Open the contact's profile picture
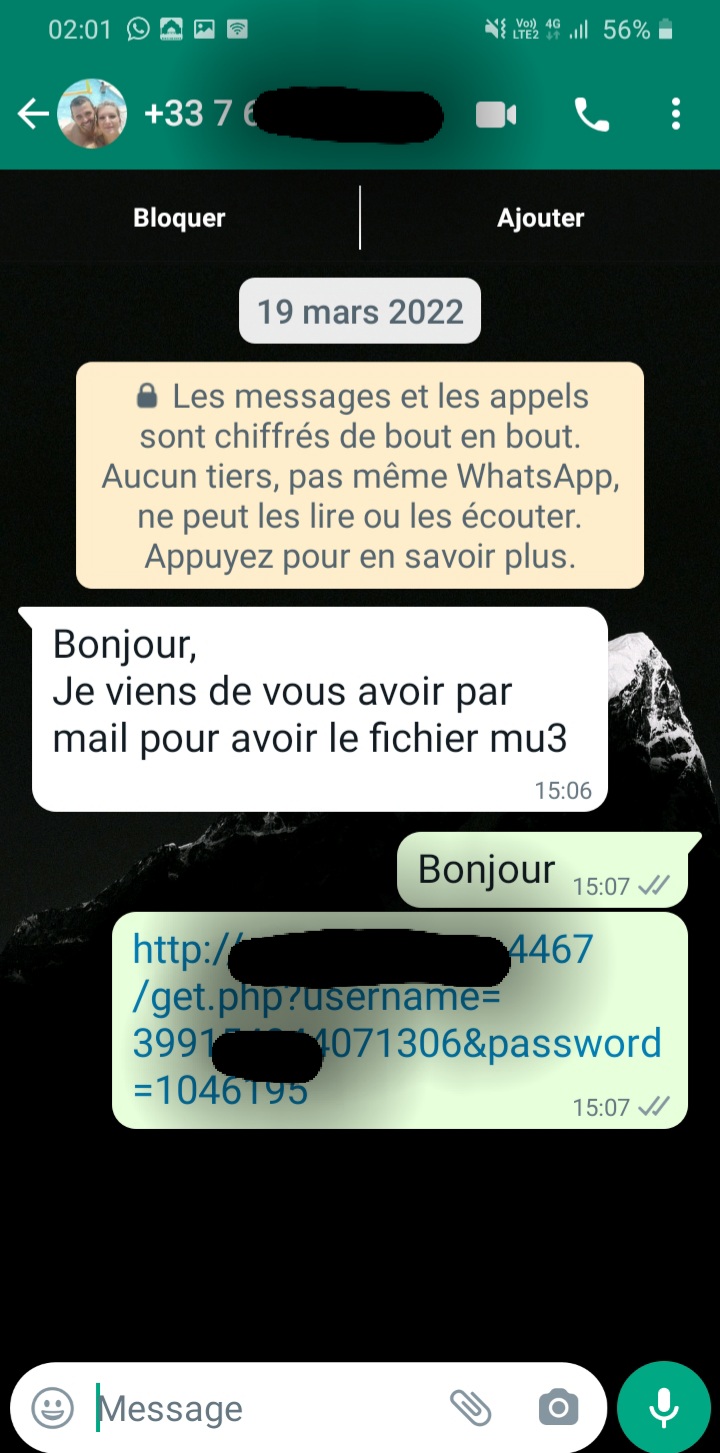The width and height of the screenshot is (720, 1453). point(92,113)
